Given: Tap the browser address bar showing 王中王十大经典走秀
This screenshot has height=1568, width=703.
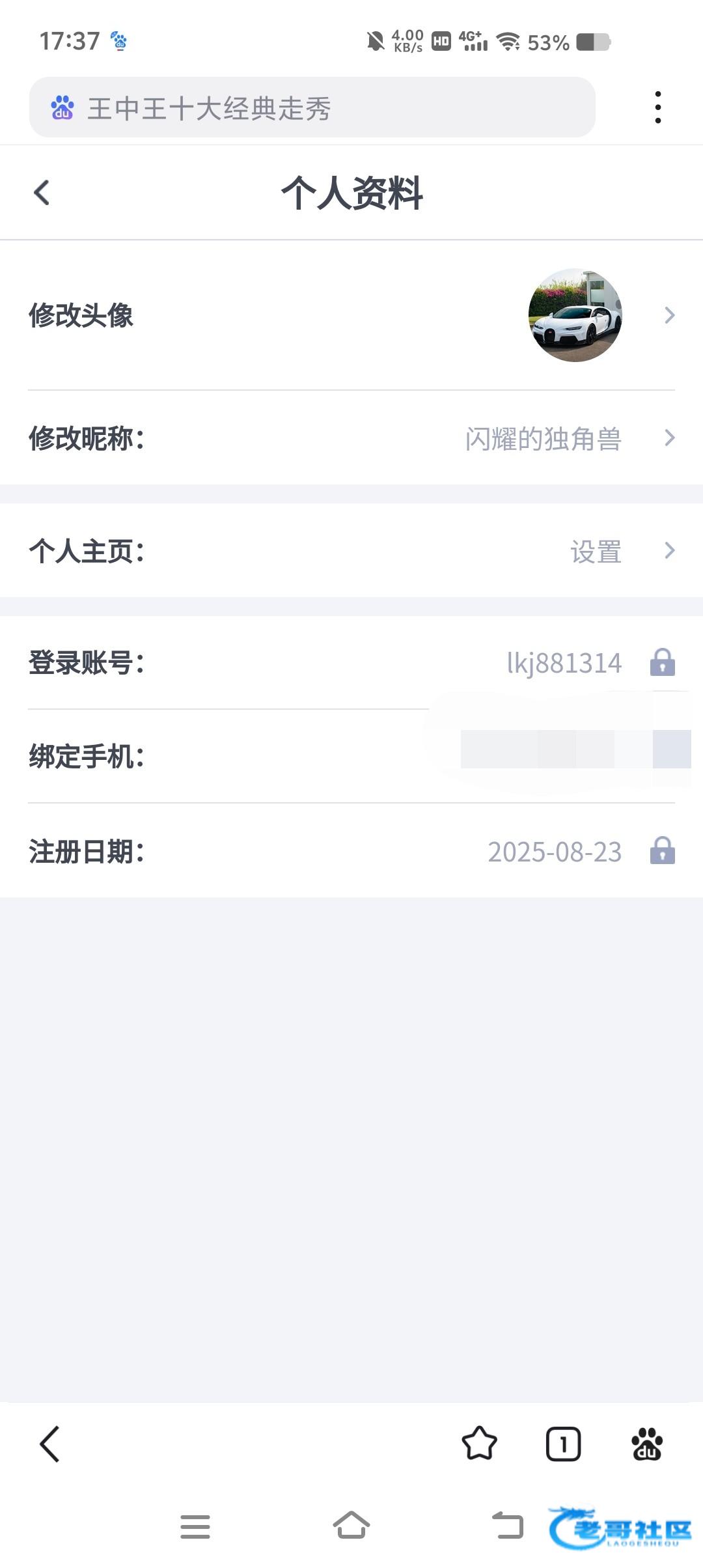Looking at the screenshot, I should [312, 107].
